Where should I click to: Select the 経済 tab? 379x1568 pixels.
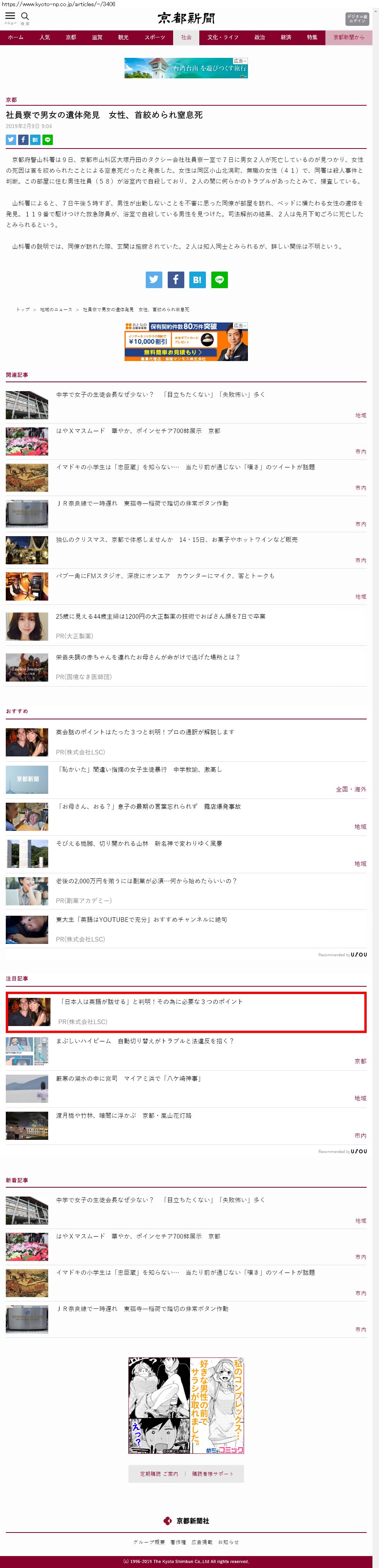(286, 38)
